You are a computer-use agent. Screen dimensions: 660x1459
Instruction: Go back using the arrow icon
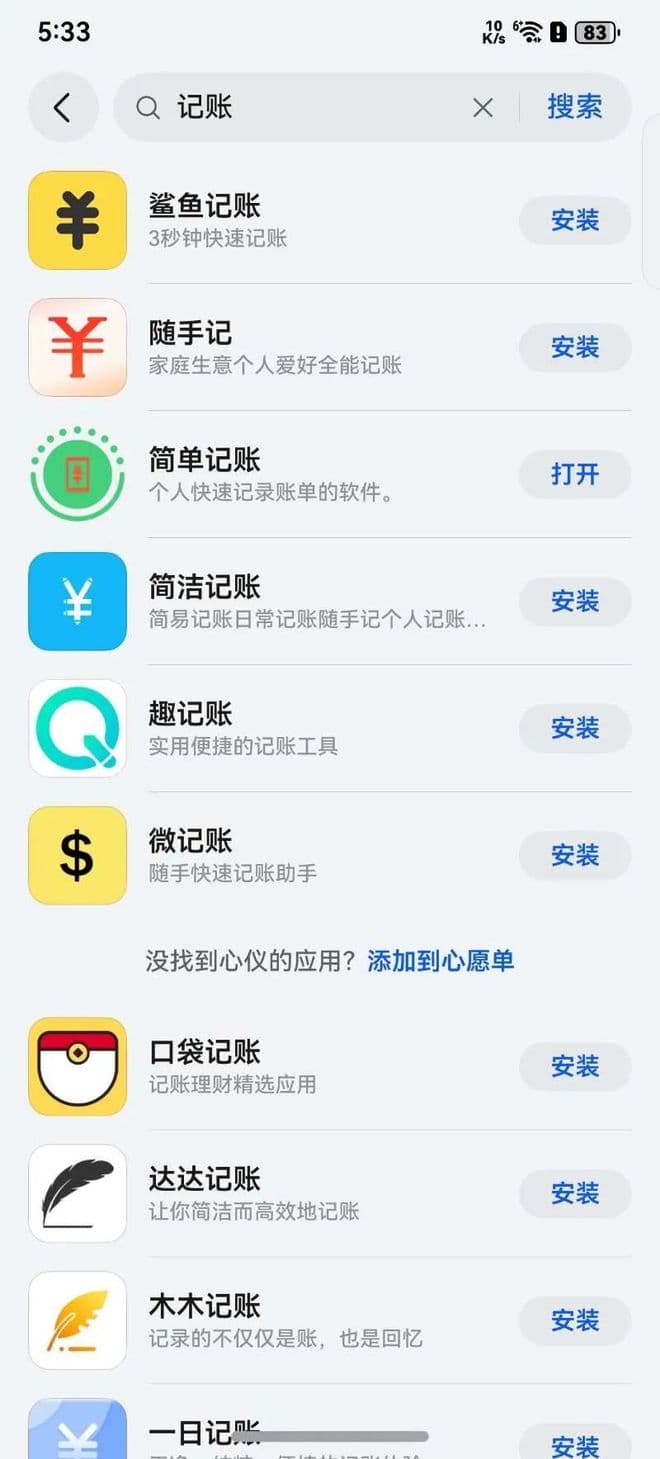point(63,107)
